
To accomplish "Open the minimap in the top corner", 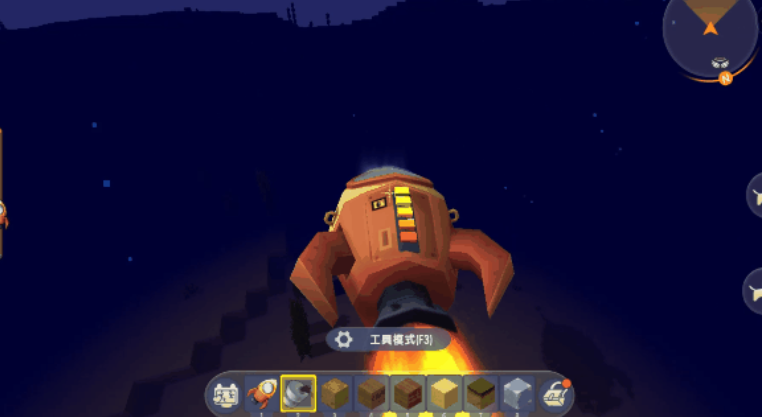I will (x=711, y=30).
